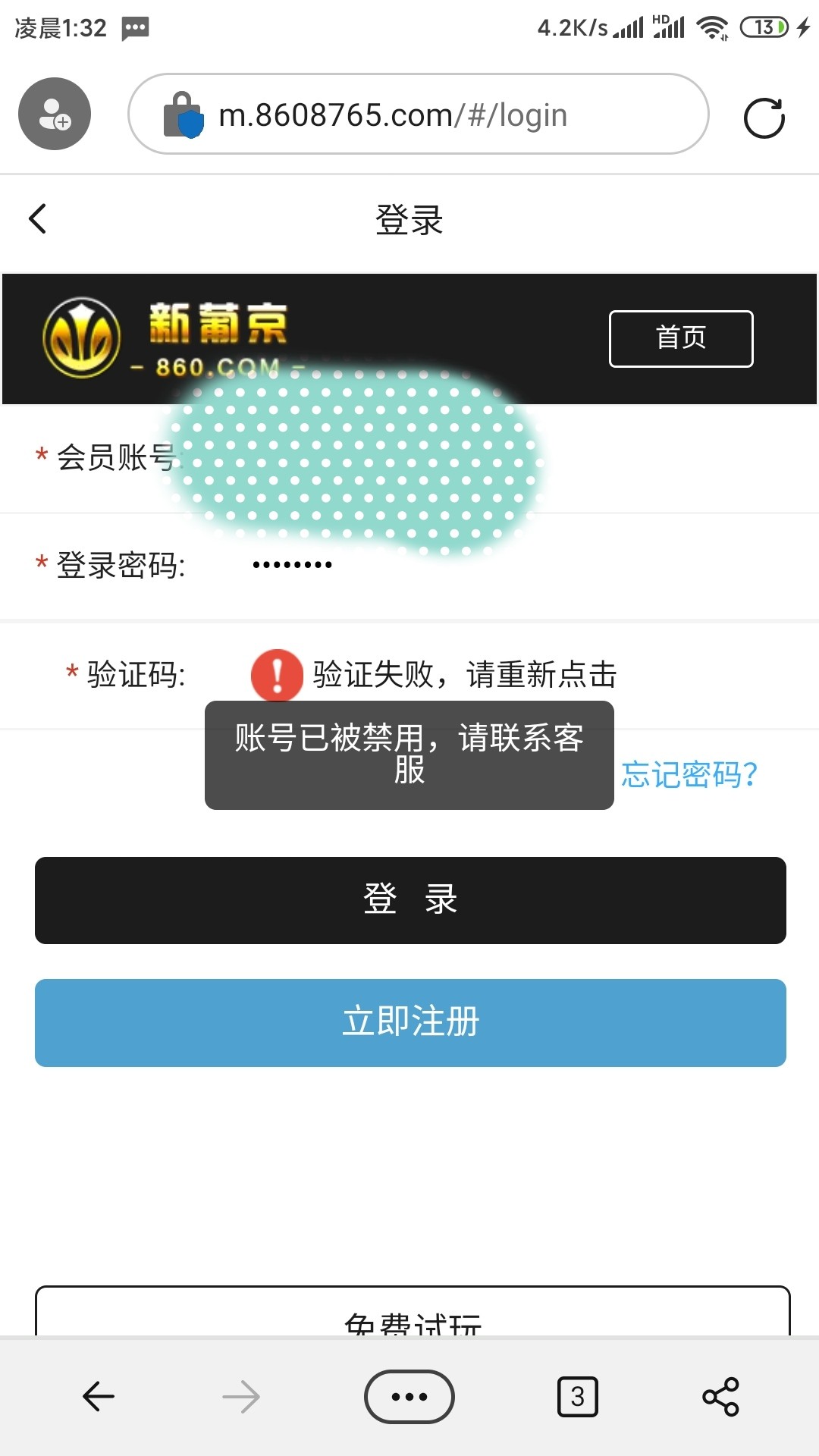Share this page from the toolbar
819x1456 pixels.
tap(720, 1396)
